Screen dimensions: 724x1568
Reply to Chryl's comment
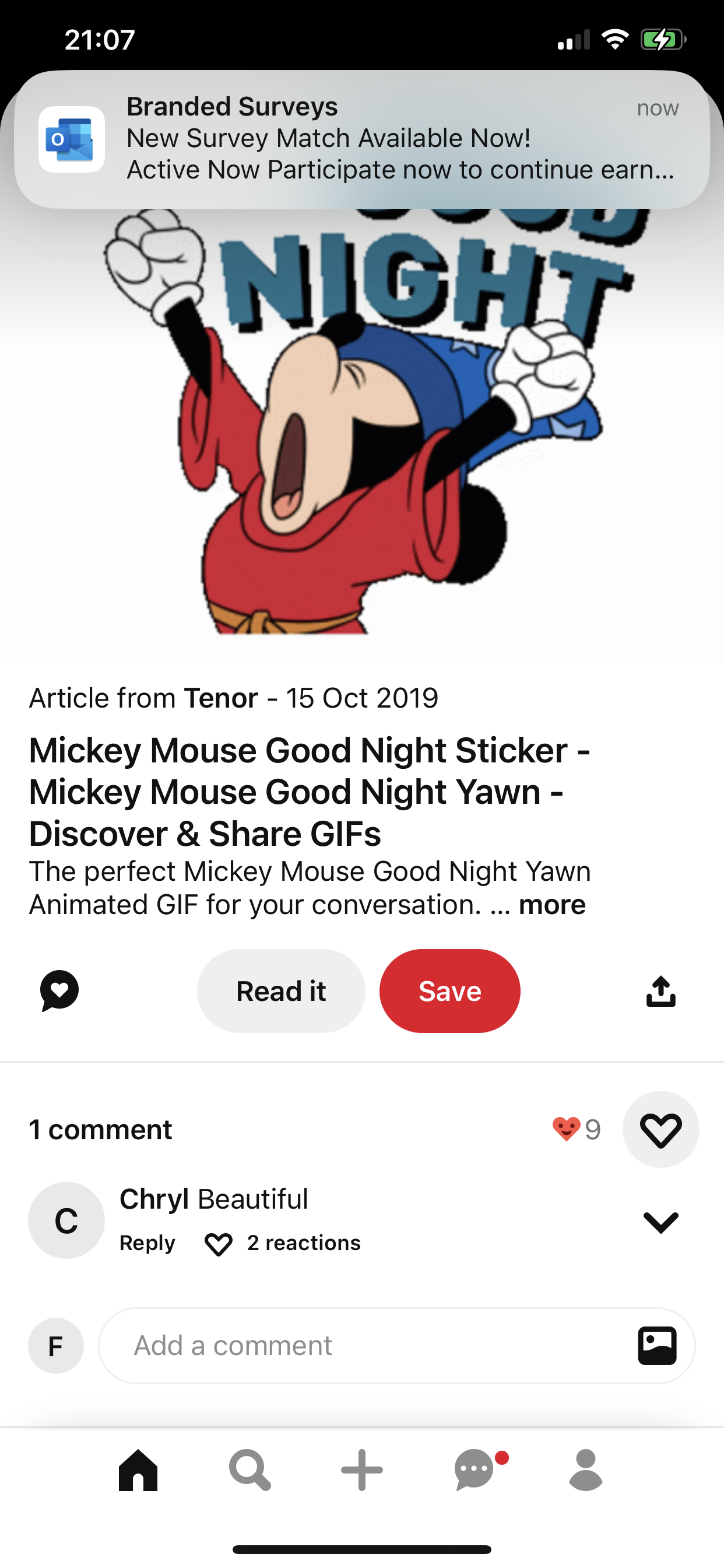click(147, 1243)
